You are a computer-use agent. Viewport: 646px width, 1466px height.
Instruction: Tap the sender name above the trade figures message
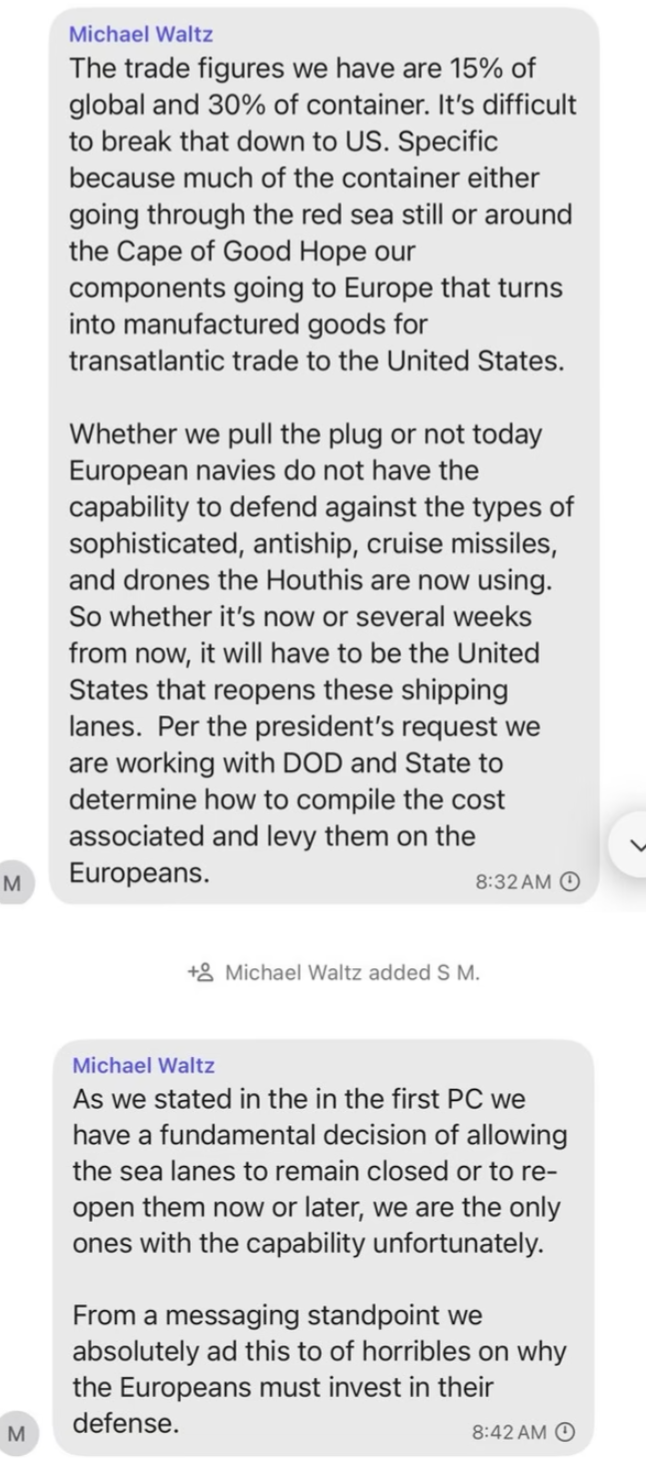[x=140, y=34]
